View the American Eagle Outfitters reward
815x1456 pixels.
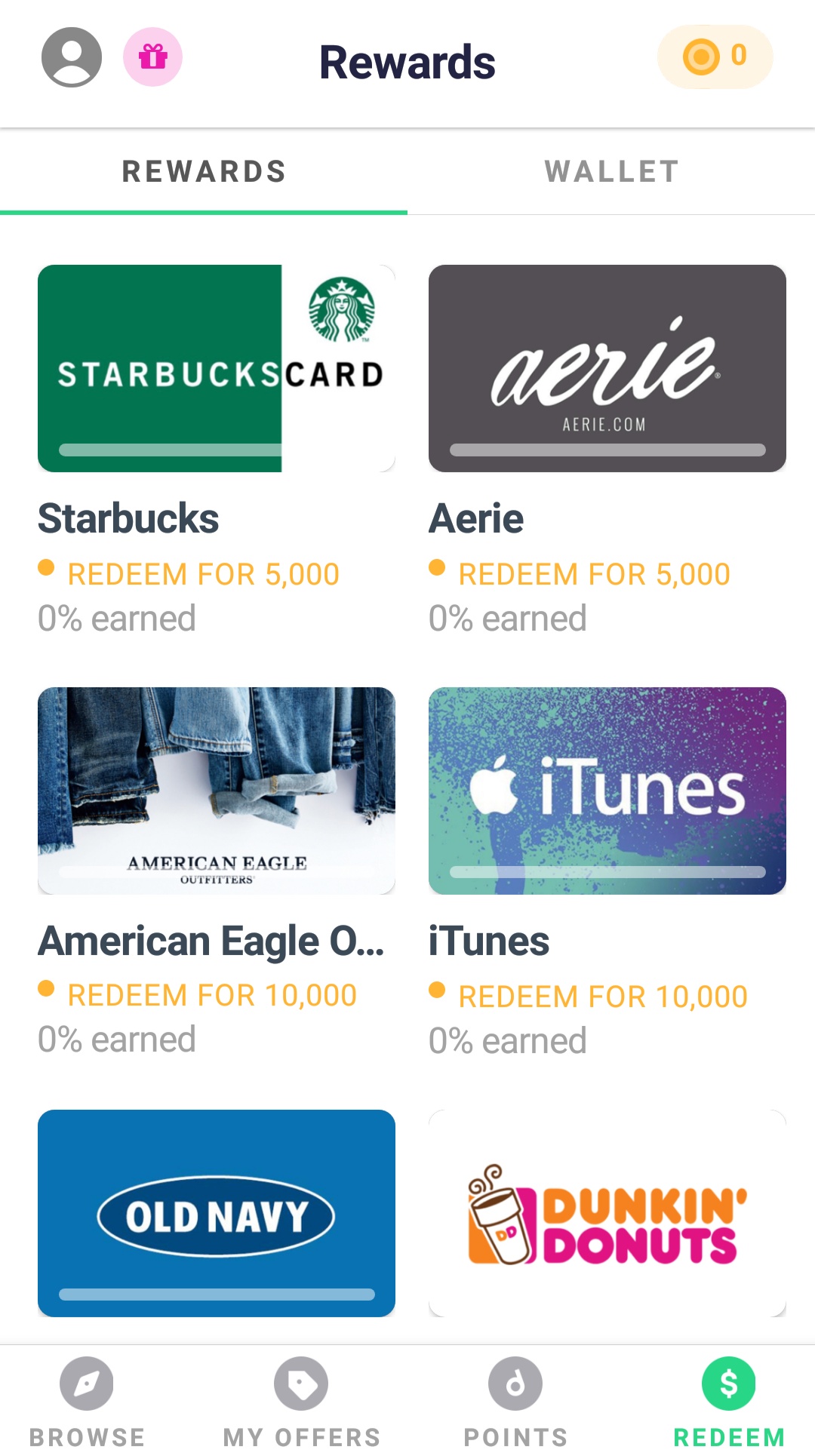coord(217,791)
